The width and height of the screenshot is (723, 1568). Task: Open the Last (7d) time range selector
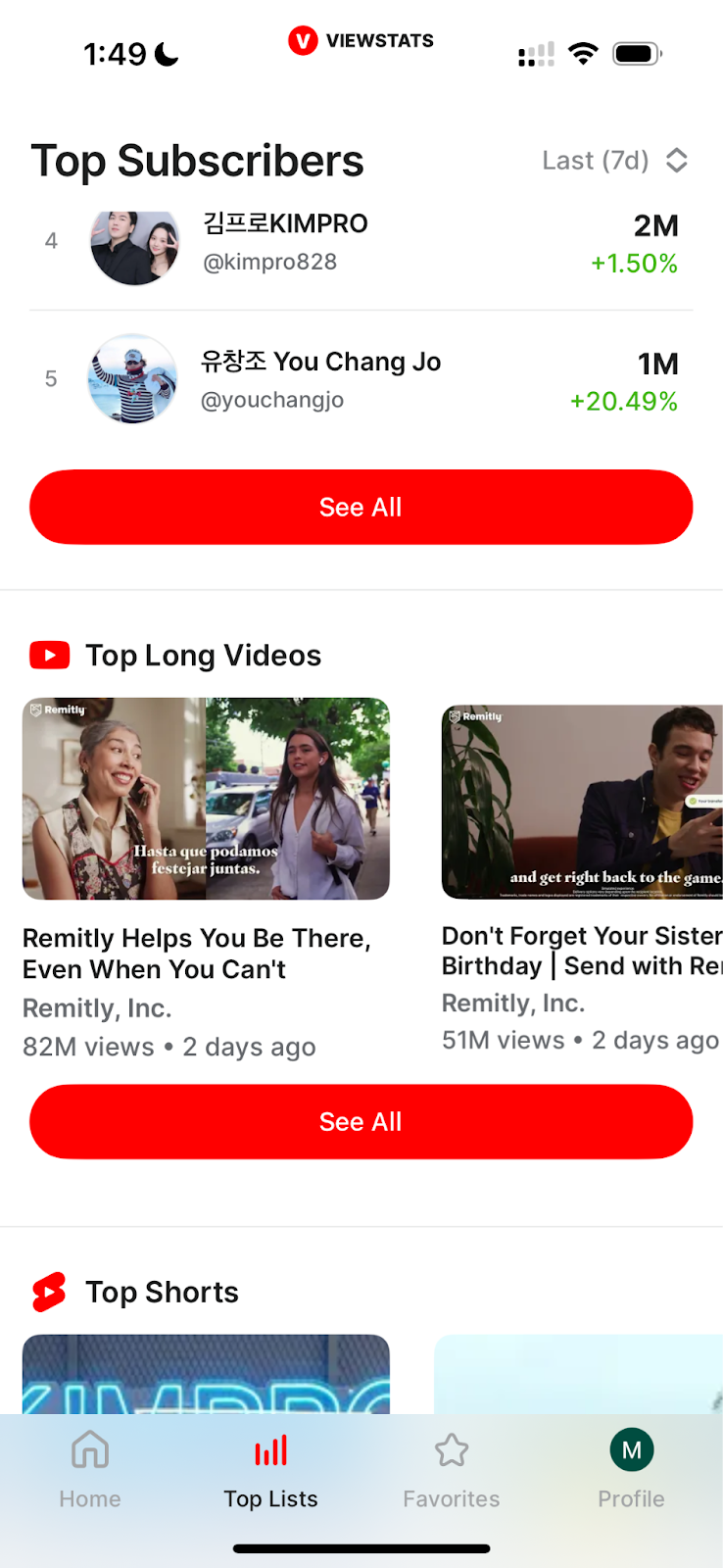[x=596, y=160]
